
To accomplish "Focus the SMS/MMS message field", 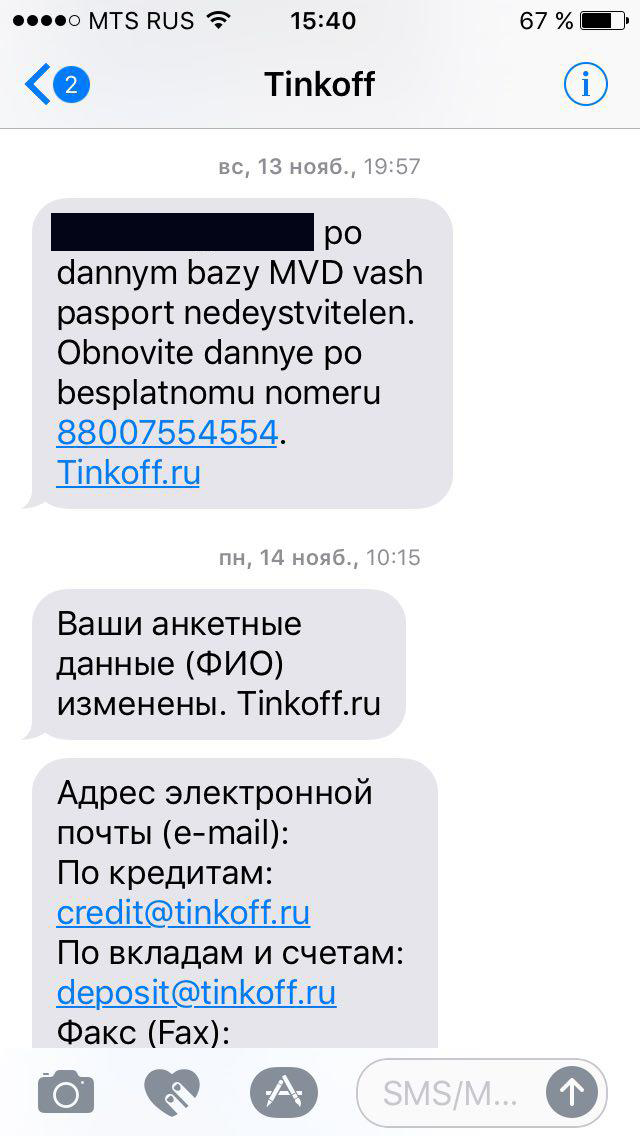I will [x=449, y=1092].
